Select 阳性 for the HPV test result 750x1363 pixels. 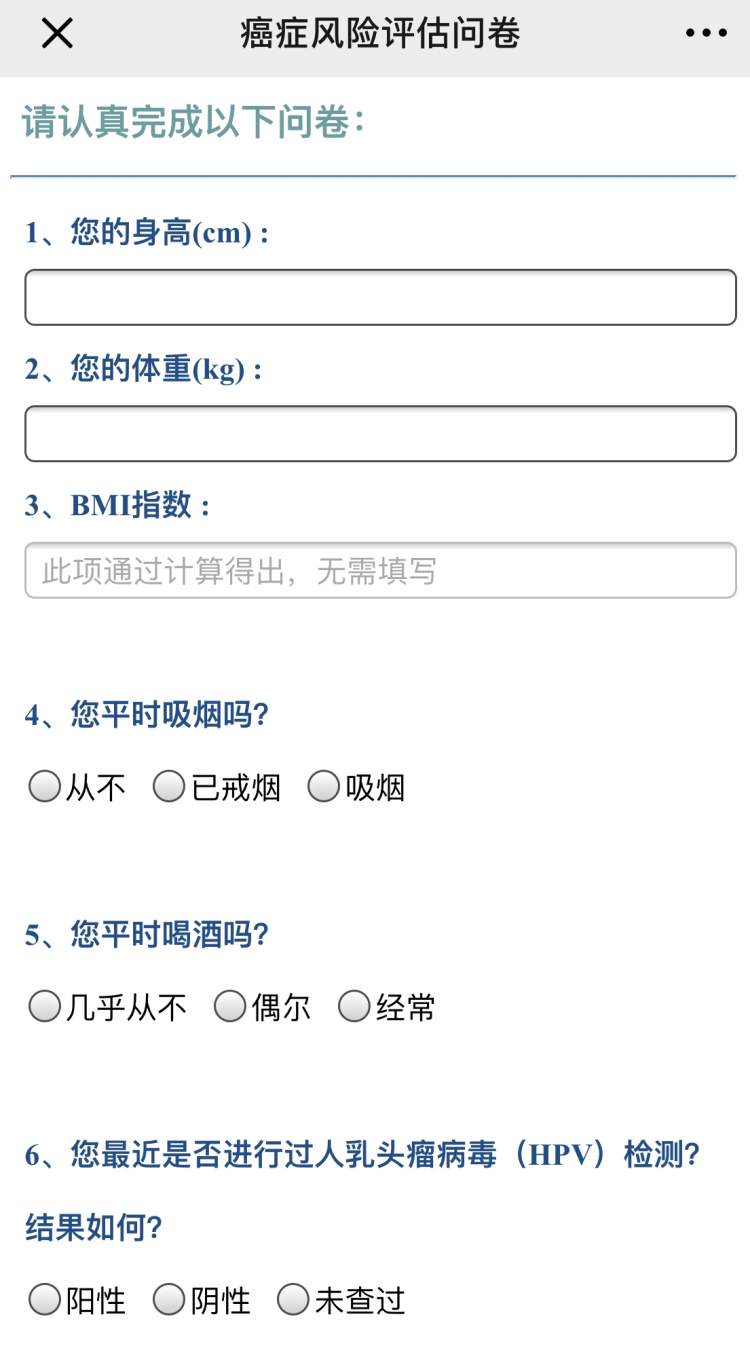point(45,1300)
